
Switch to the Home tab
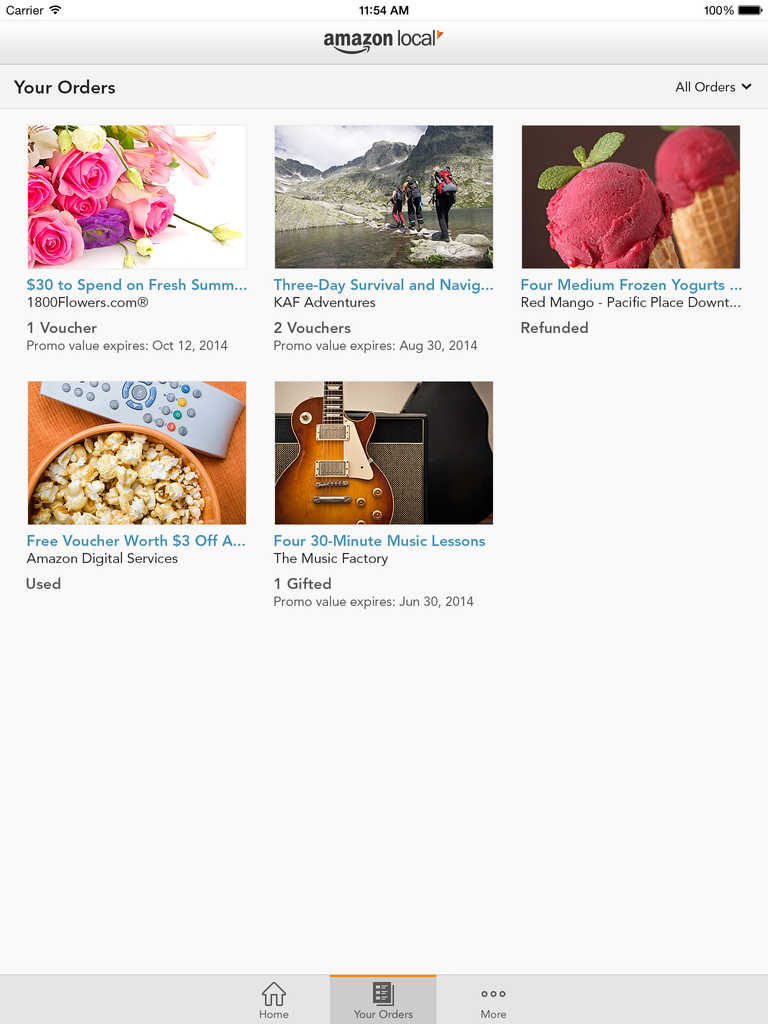tap(274, 999)
